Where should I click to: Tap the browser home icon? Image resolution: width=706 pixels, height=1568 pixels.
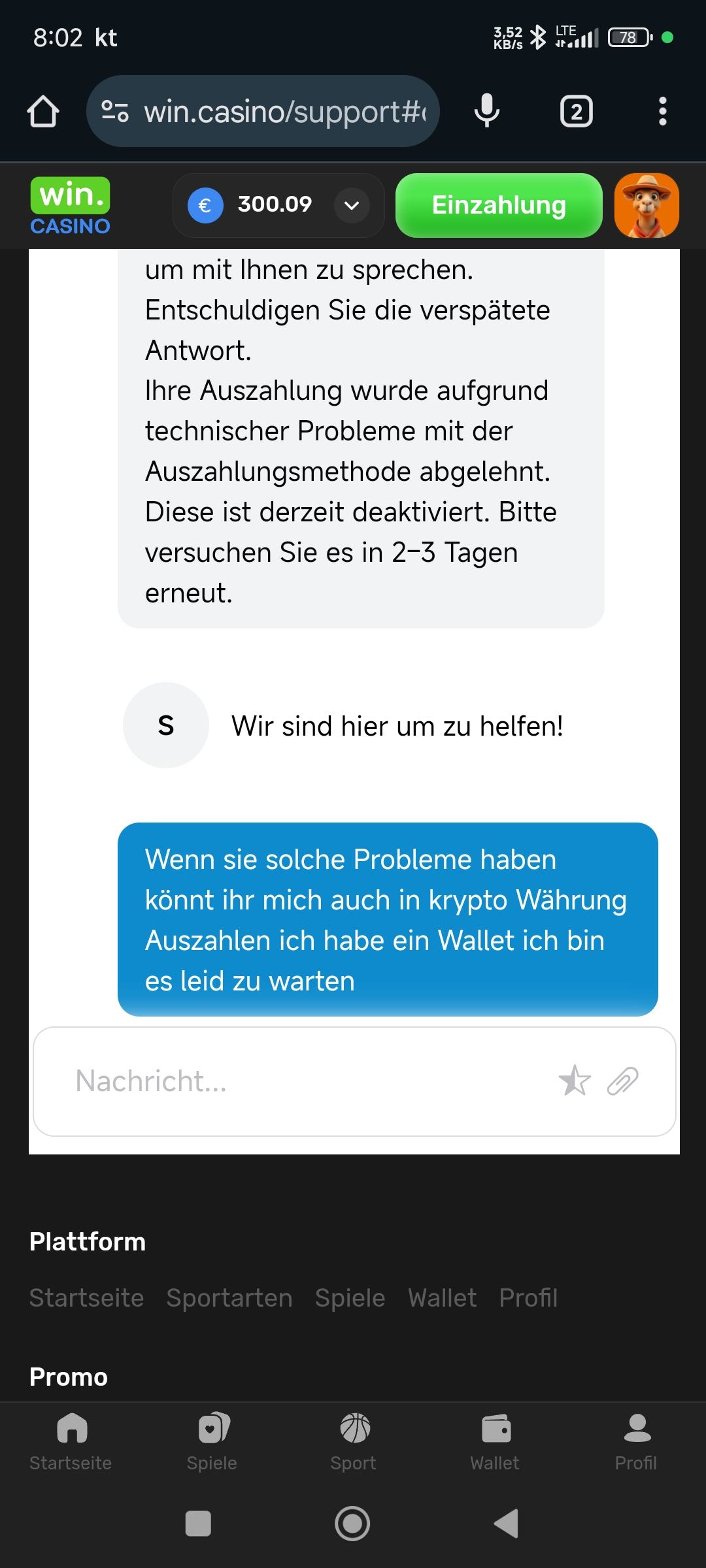point(43,111)
